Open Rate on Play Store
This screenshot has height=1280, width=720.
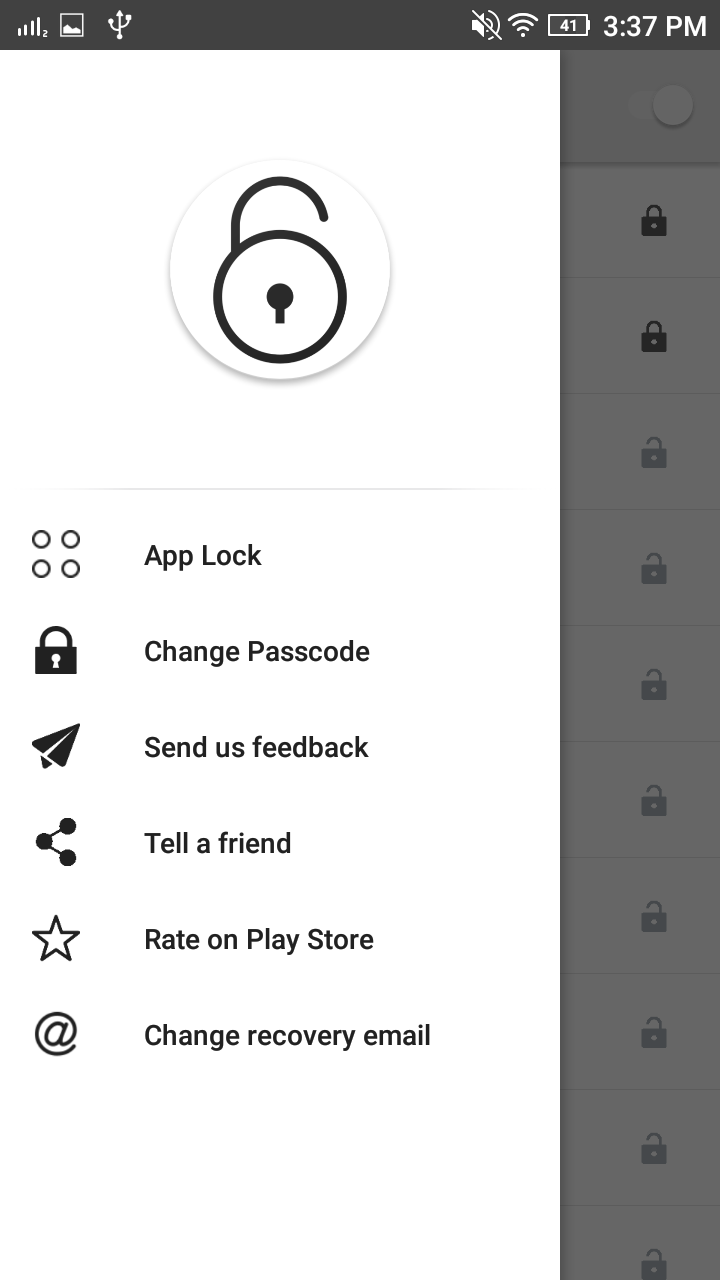259,940
